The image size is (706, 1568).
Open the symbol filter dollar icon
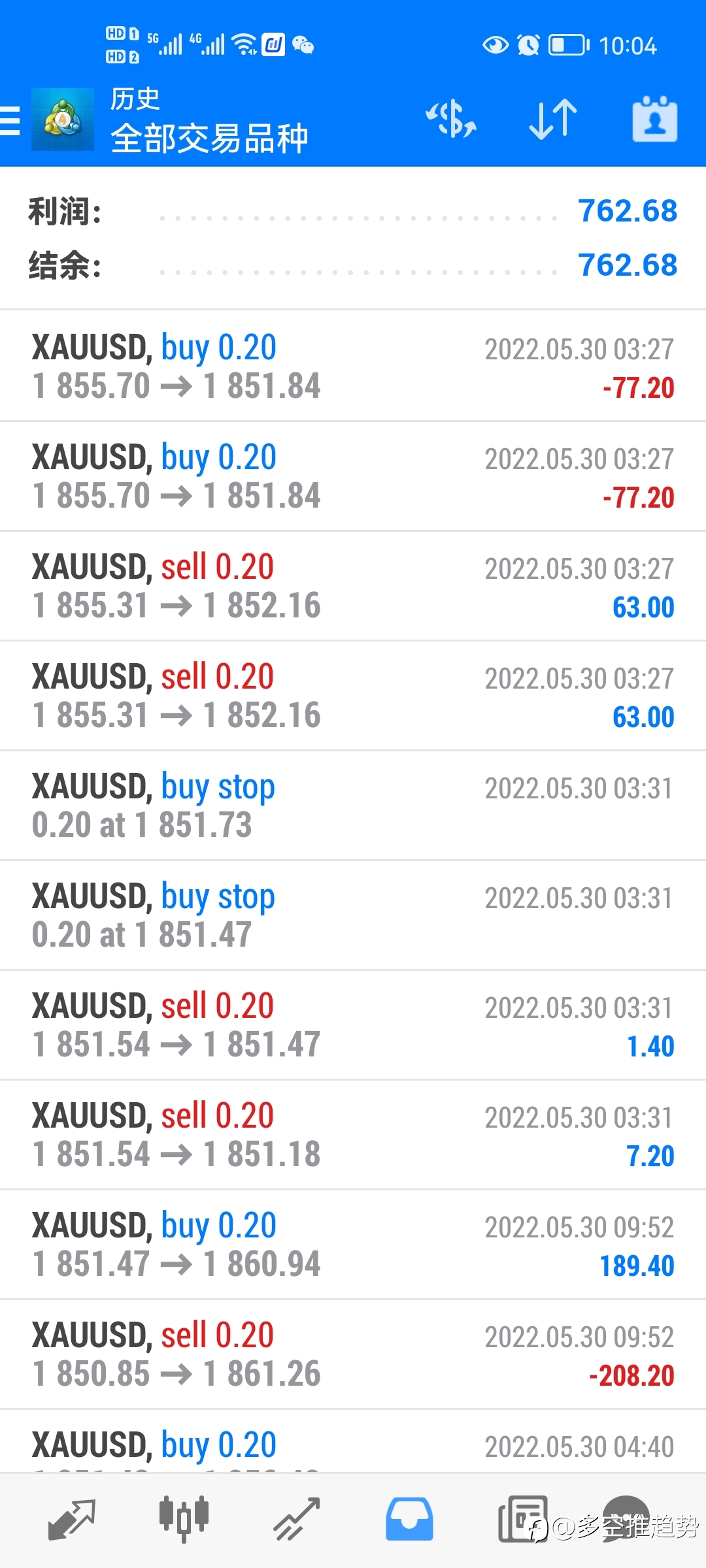(451, 120)
